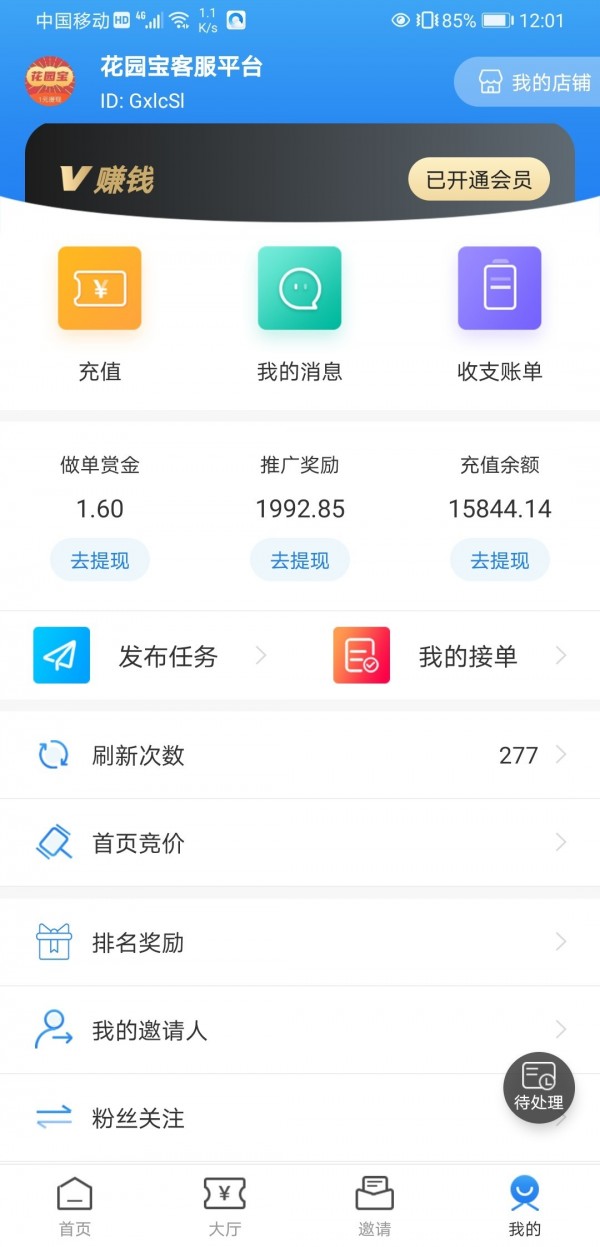Screen dimensions: 600x1247
Task: Open 发布任务 to publish a task
Action: 150,656
